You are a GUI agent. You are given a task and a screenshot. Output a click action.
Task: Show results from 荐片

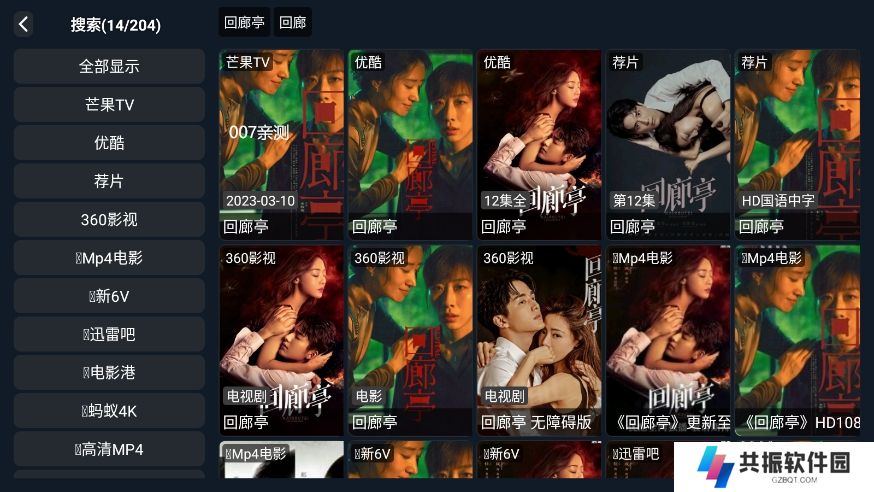pos(109,181)
